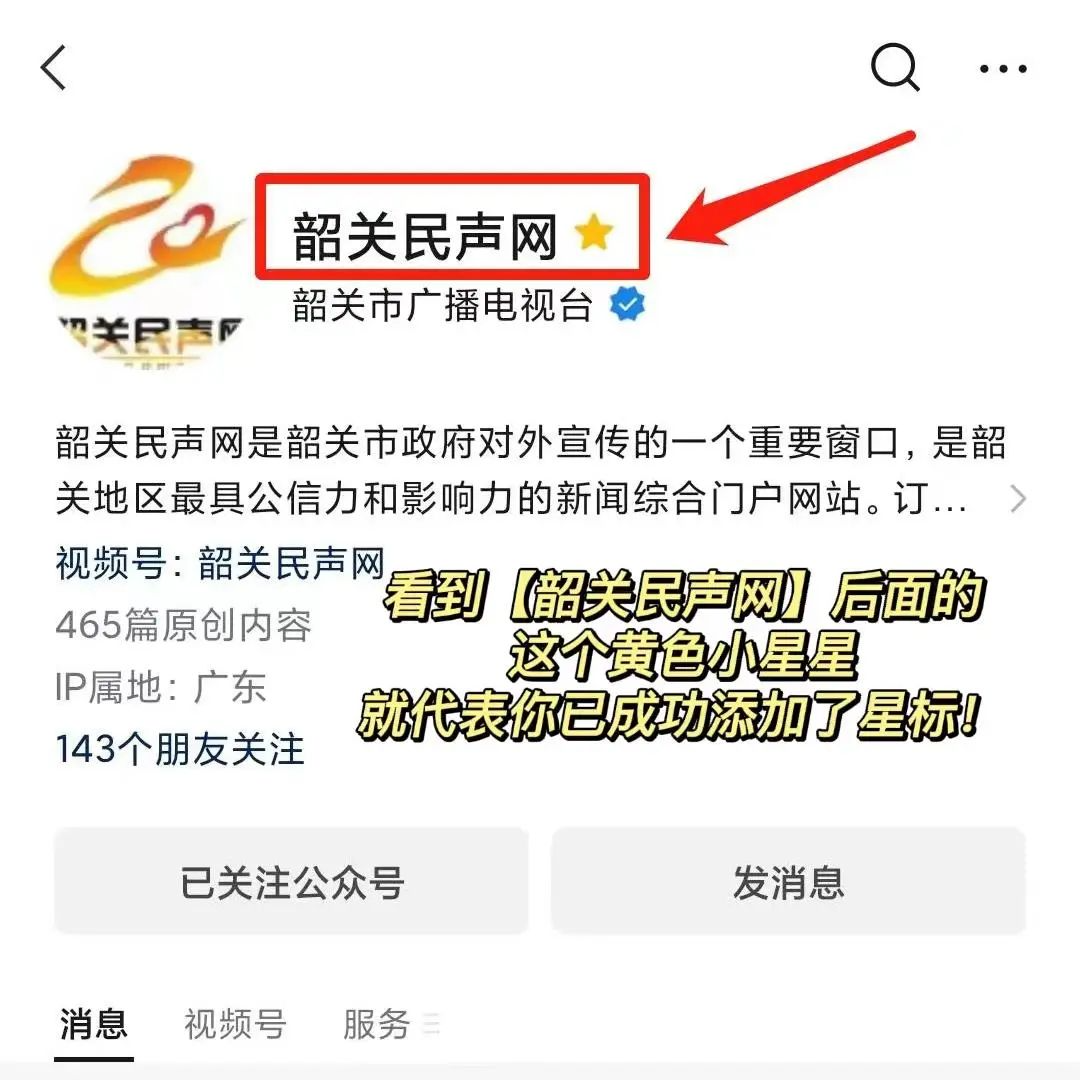Open the three-dot more options menu
Image resolution: width=1080 pixels, height=1080 pixels.
(1002, 69)
